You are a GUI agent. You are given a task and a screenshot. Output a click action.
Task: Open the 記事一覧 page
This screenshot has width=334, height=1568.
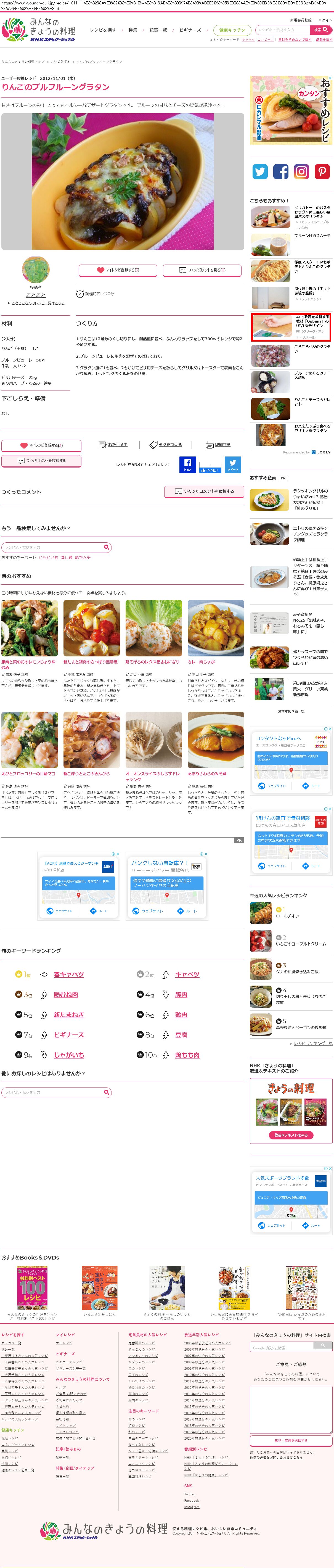pyautogui.click(x=158, y=30)
